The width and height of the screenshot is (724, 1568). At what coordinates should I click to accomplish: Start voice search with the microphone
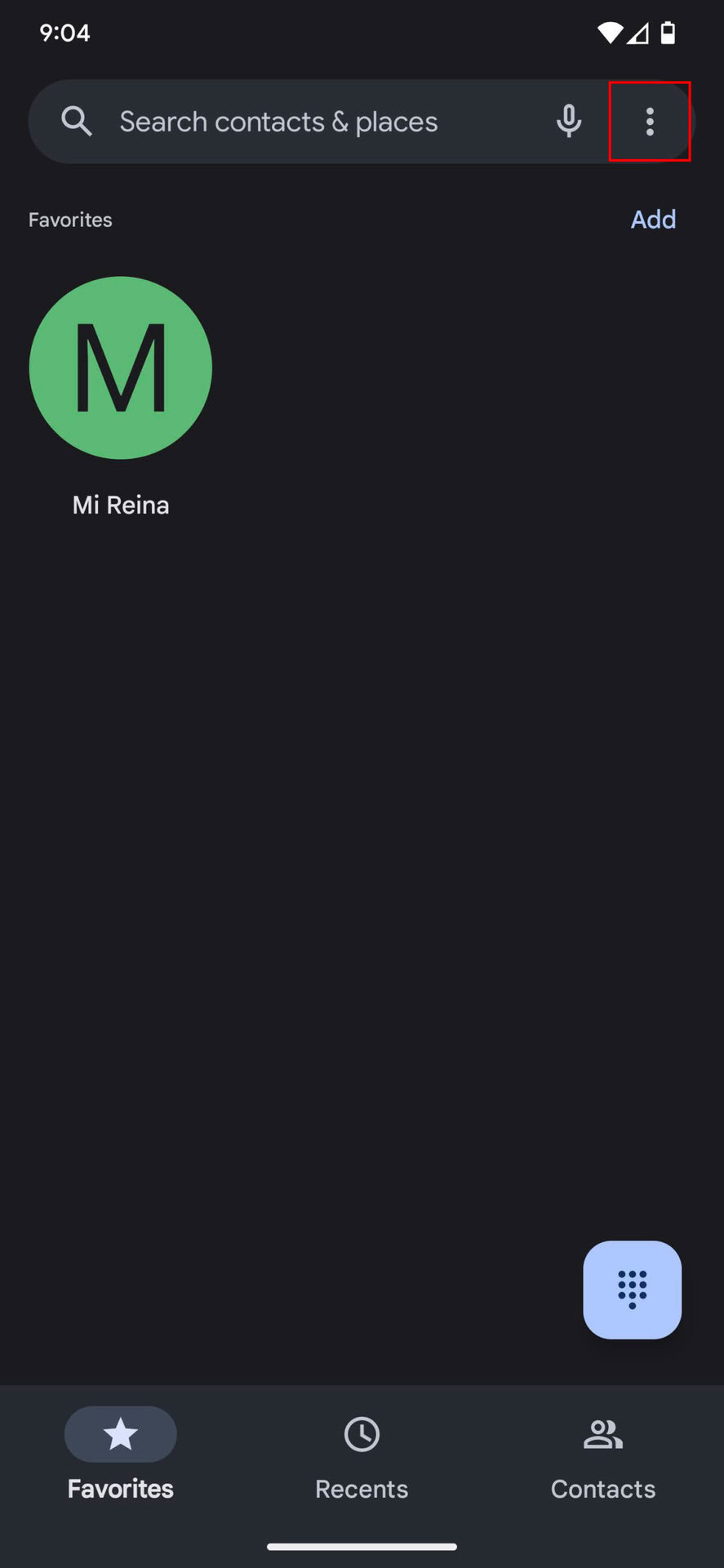tap(569, 122)
